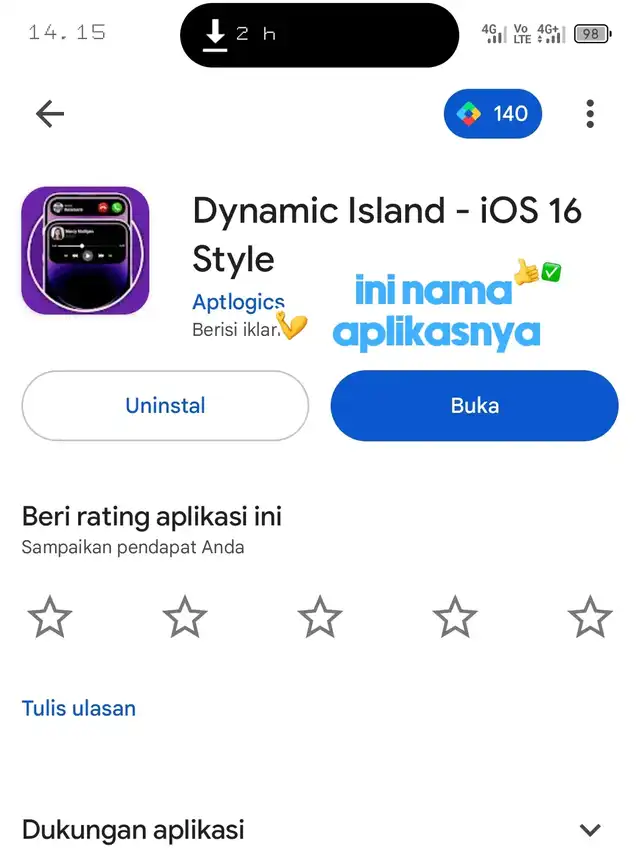Screen dimensions: 640x853
Task: Rate the app one star
Action: click(x=50, y=617)
